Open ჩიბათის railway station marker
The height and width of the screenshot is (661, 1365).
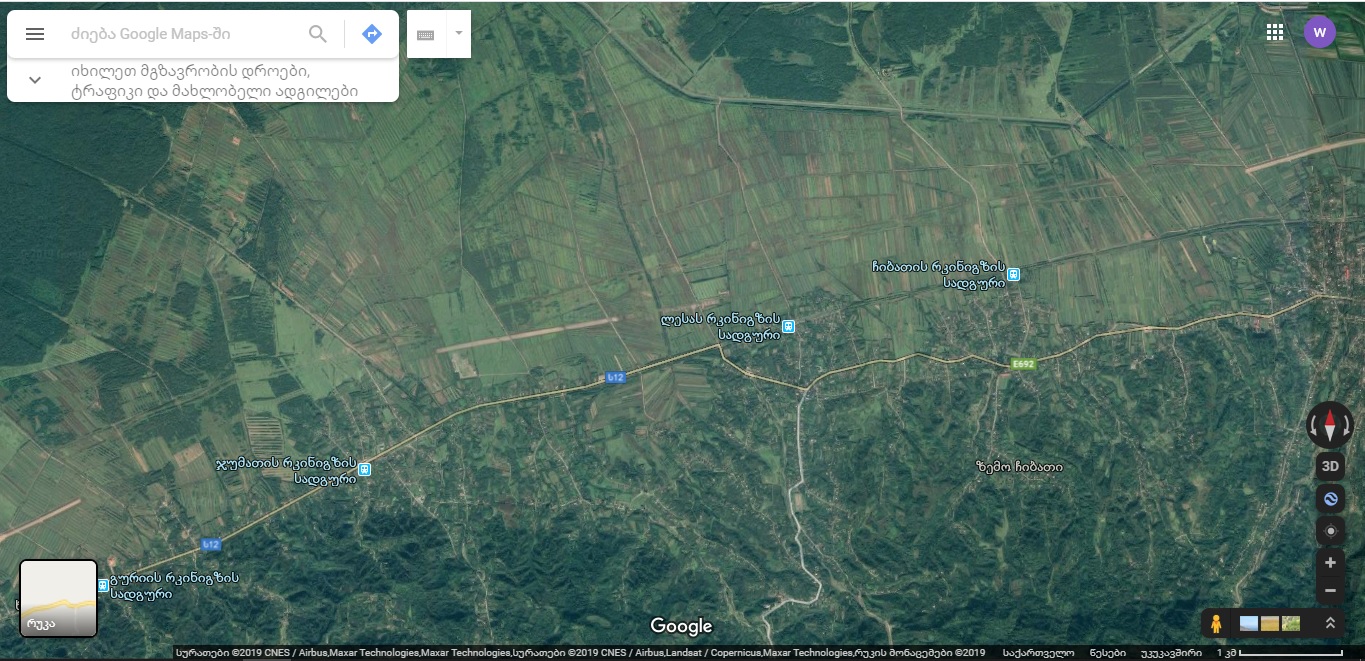tap(1013, 274)
